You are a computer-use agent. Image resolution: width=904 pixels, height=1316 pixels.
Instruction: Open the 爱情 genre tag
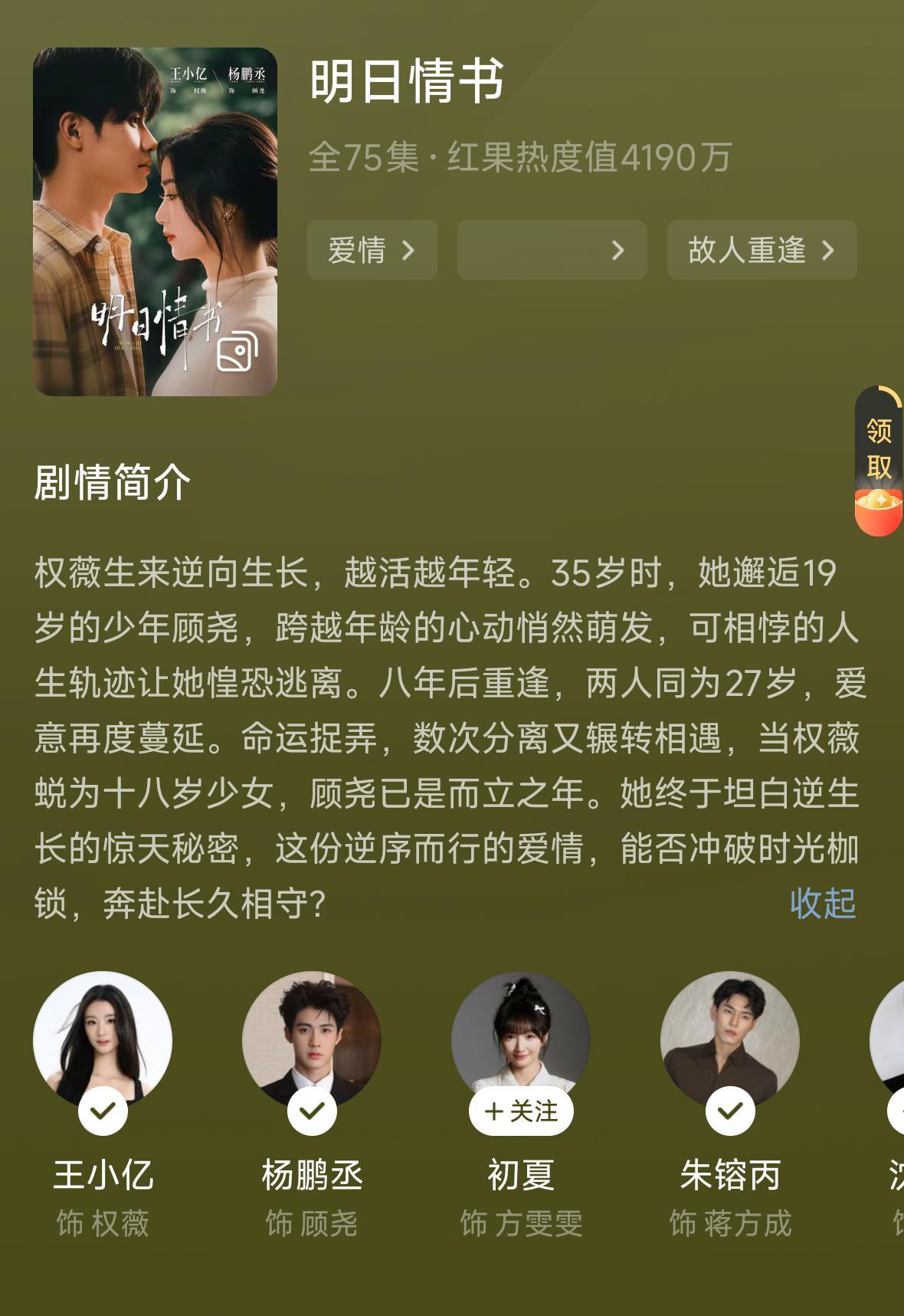click(x=372, y=250)
